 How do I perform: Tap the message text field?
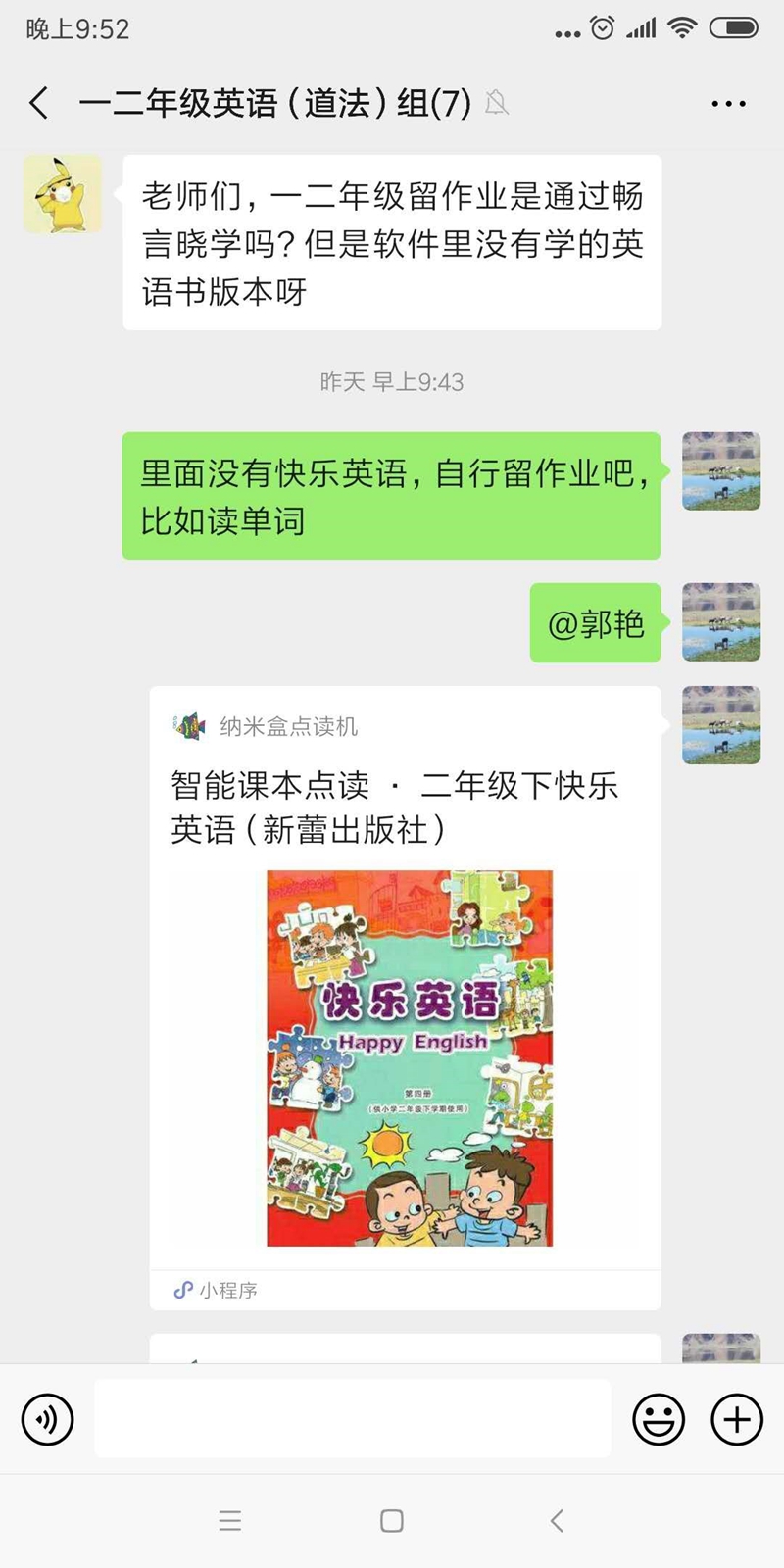point(353,1418)
